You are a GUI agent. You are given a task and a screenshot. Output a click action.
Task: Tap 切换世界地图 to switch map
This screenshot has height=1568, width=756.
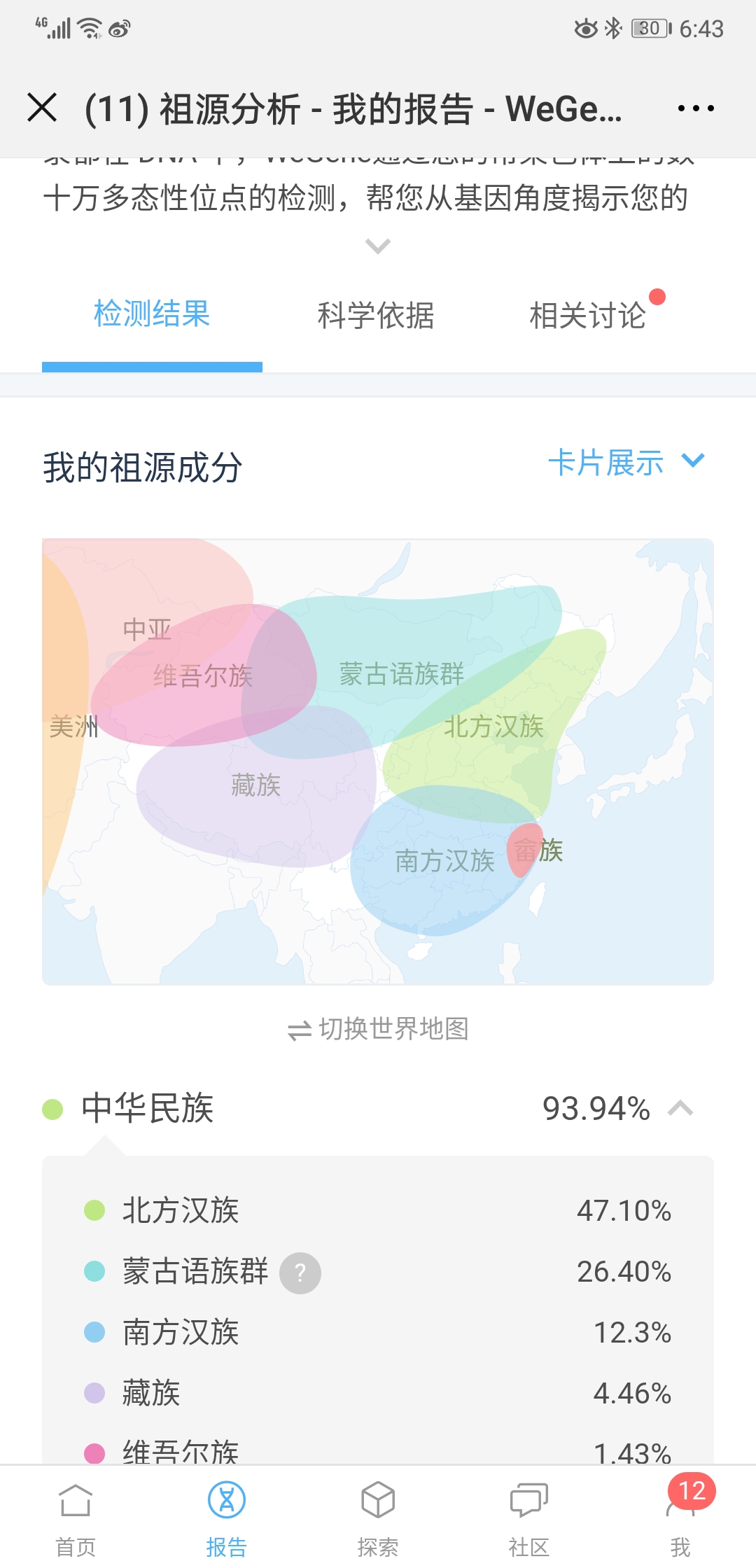coord(378,1029)
